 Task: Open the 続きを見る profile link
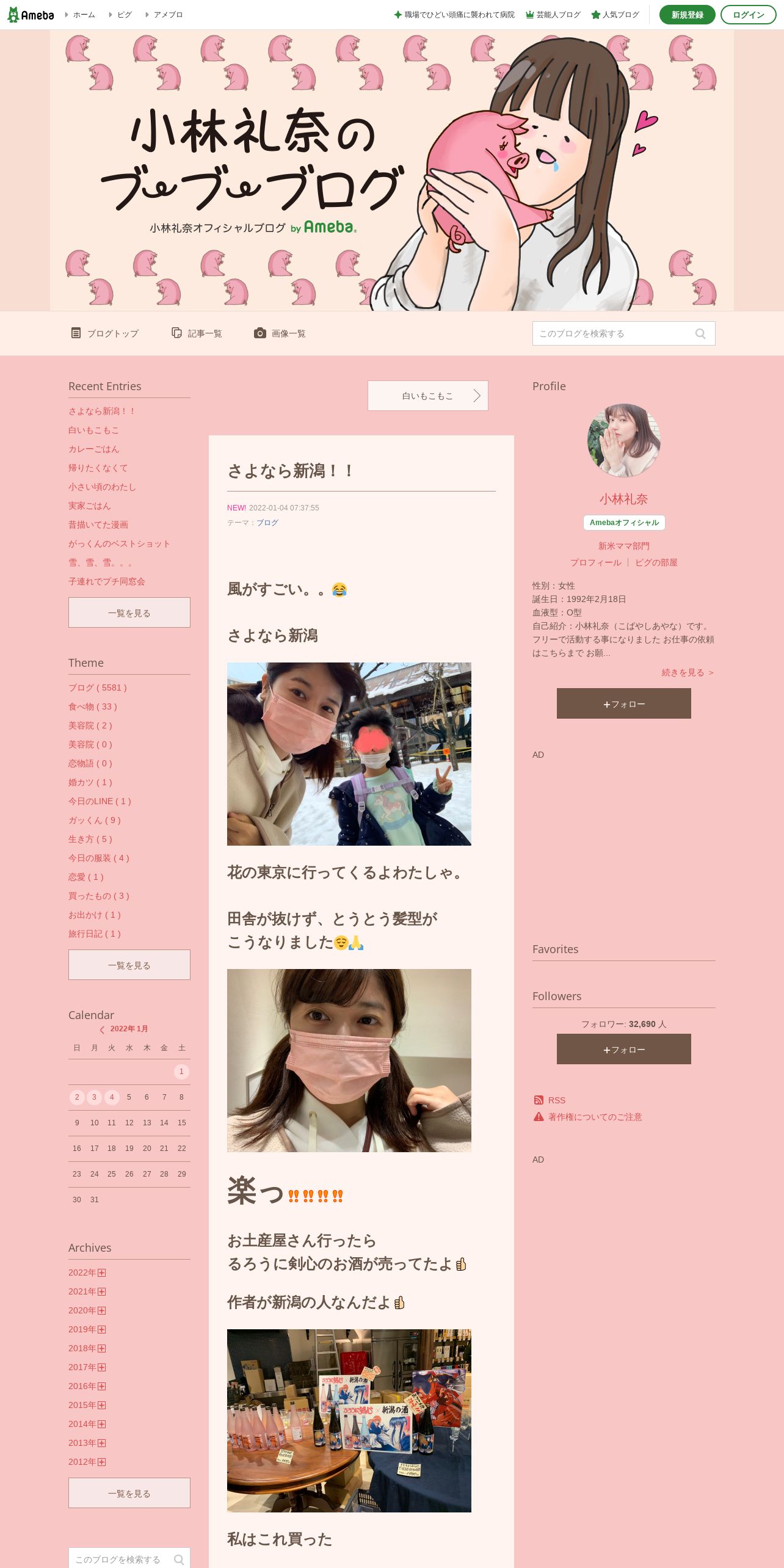coord(688,672)
